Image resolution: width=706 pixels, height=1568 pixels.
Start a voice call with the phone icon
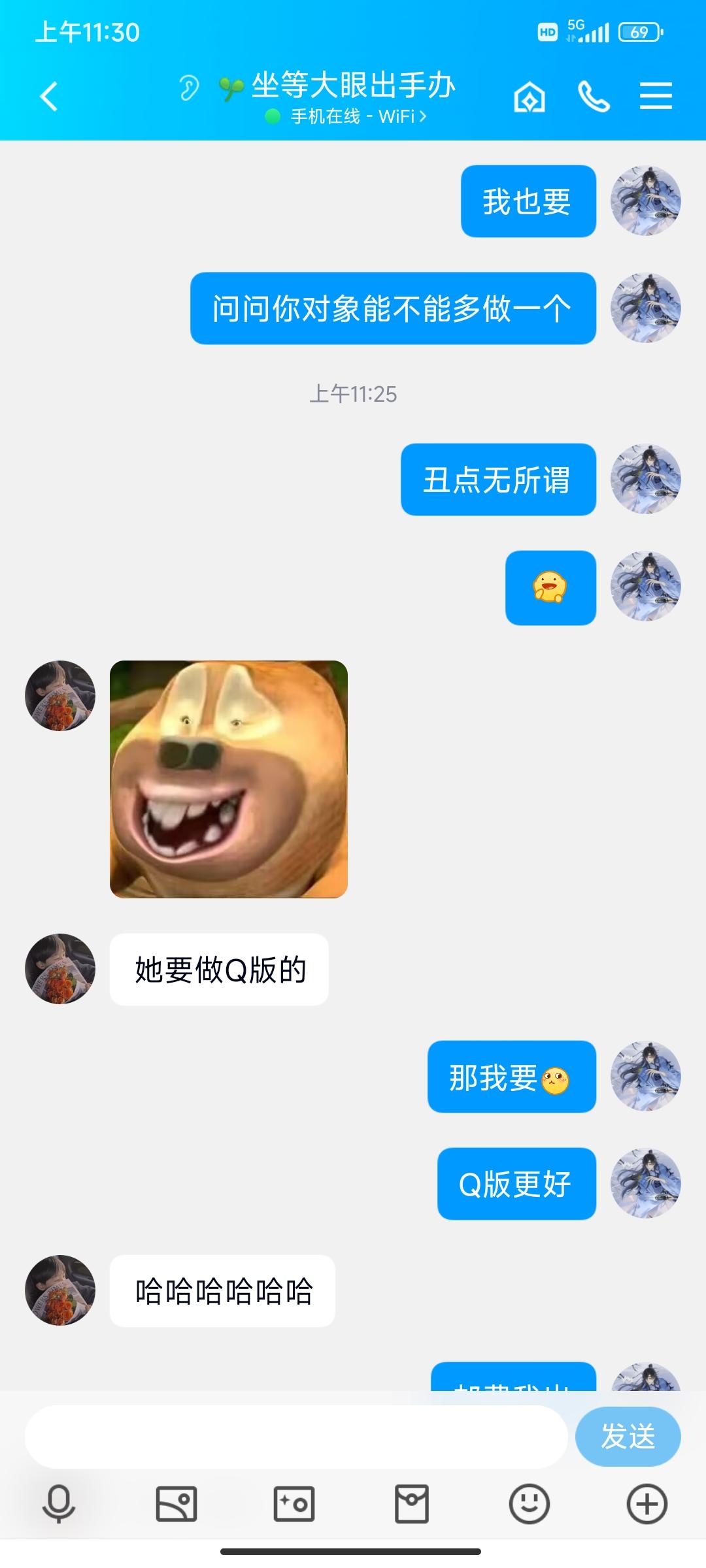(x=594, y=97)
